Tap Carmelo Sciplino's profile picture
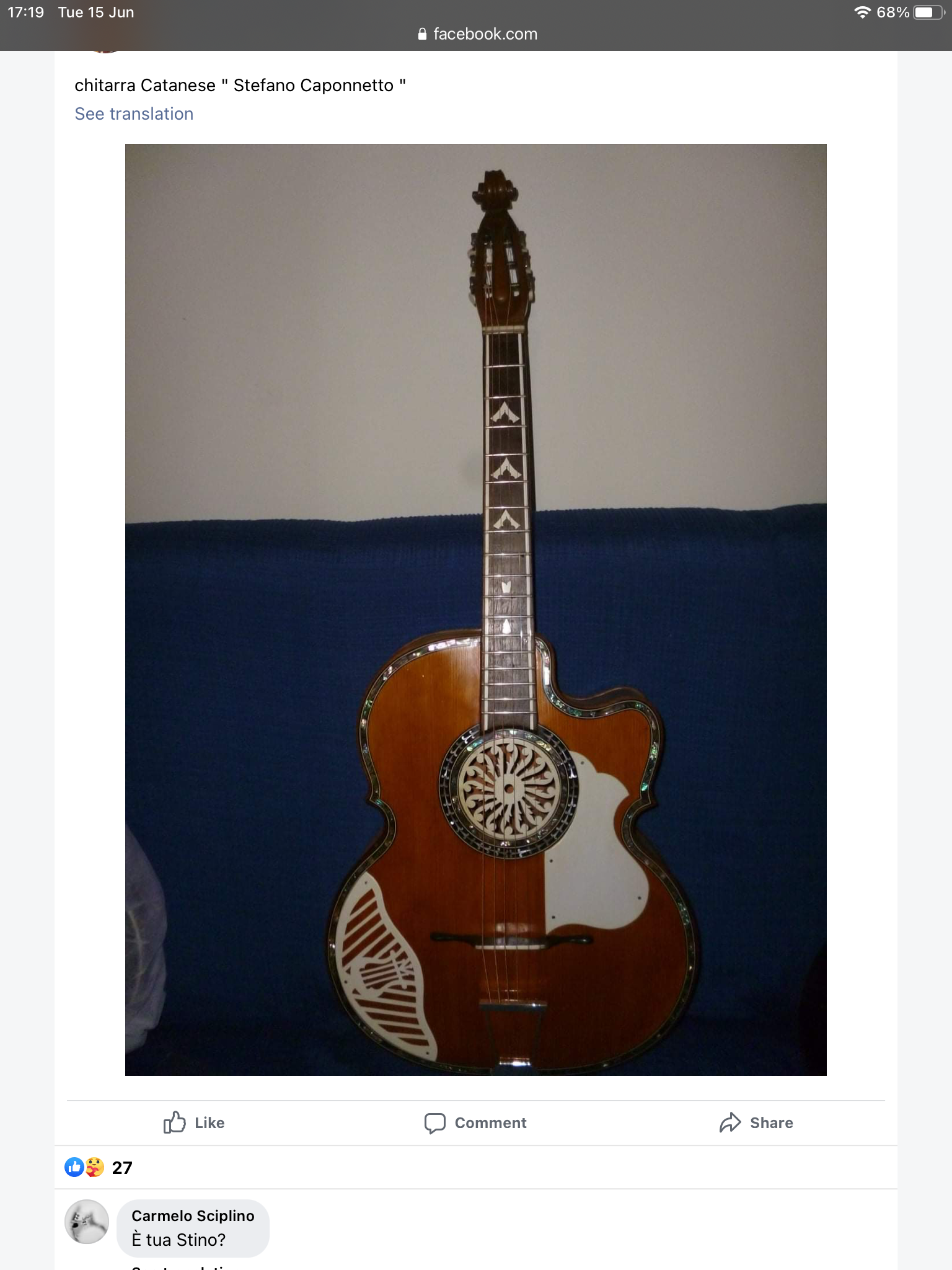 (87, 1222)
